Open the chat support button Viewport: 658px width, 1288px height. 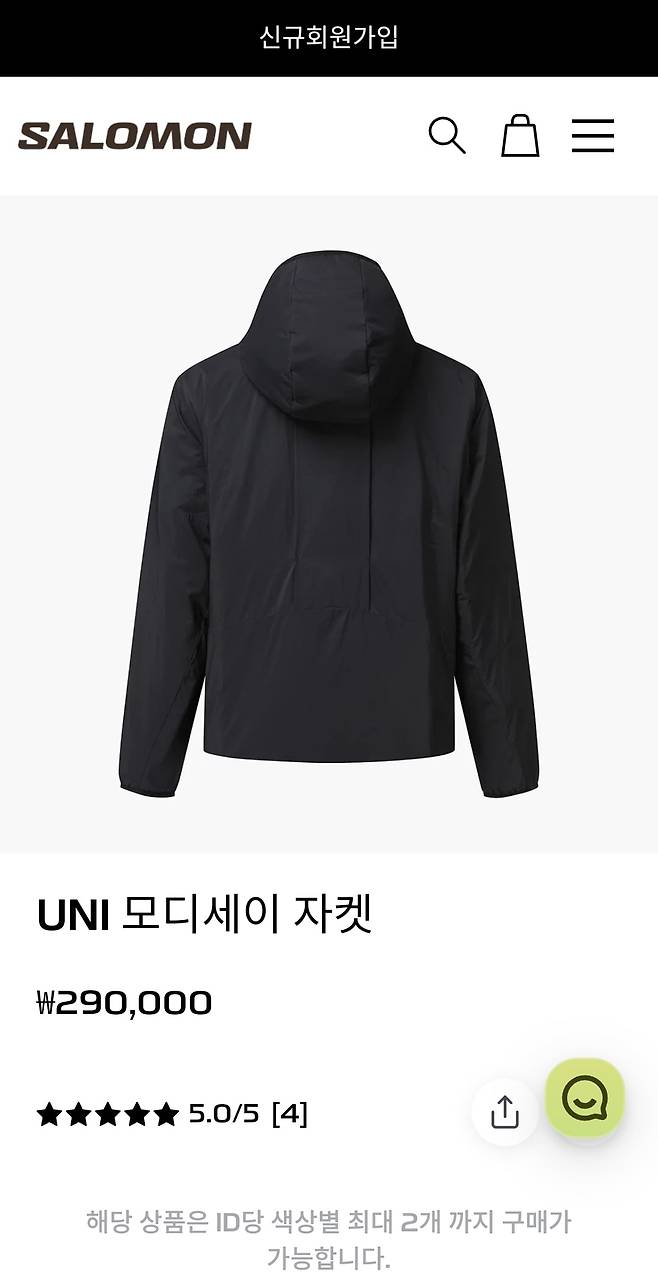click(585, 1098)
